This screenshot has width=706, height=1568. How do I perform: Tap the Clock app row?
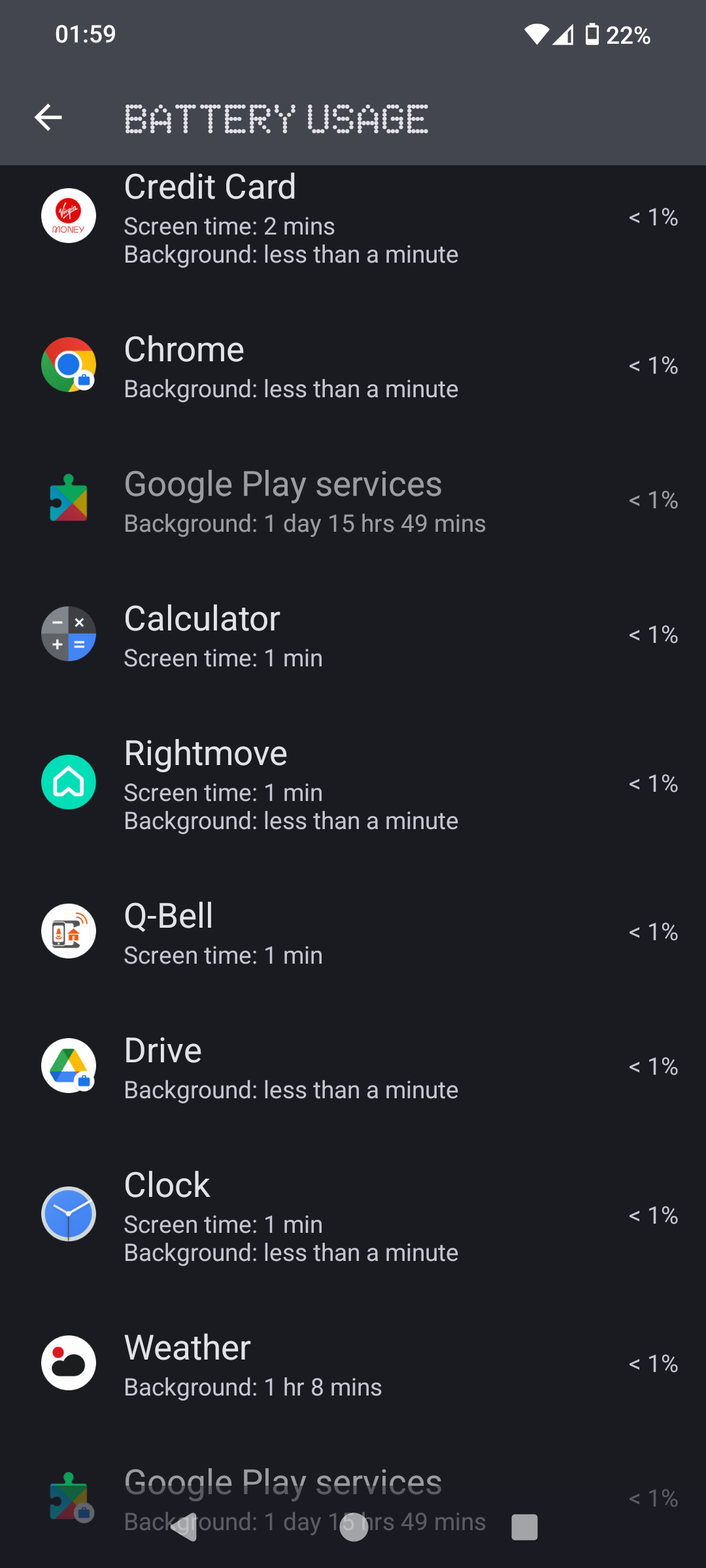tap(353, 1215)
